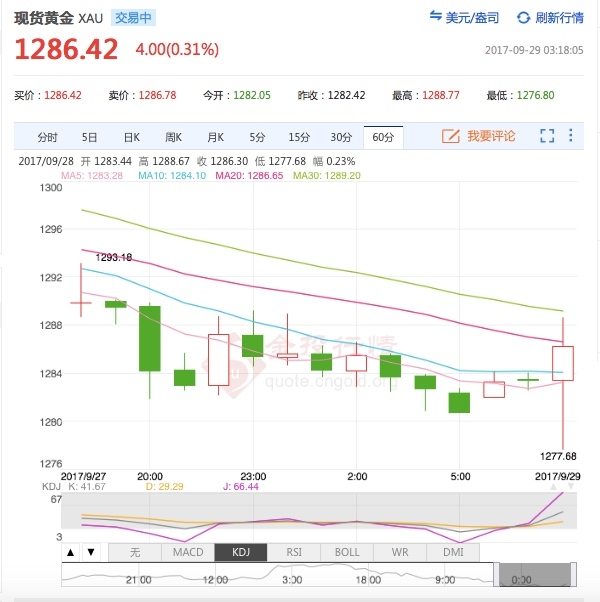Select the WR indicator
Screen dimensions: 600x602
[x=400, y=552]
